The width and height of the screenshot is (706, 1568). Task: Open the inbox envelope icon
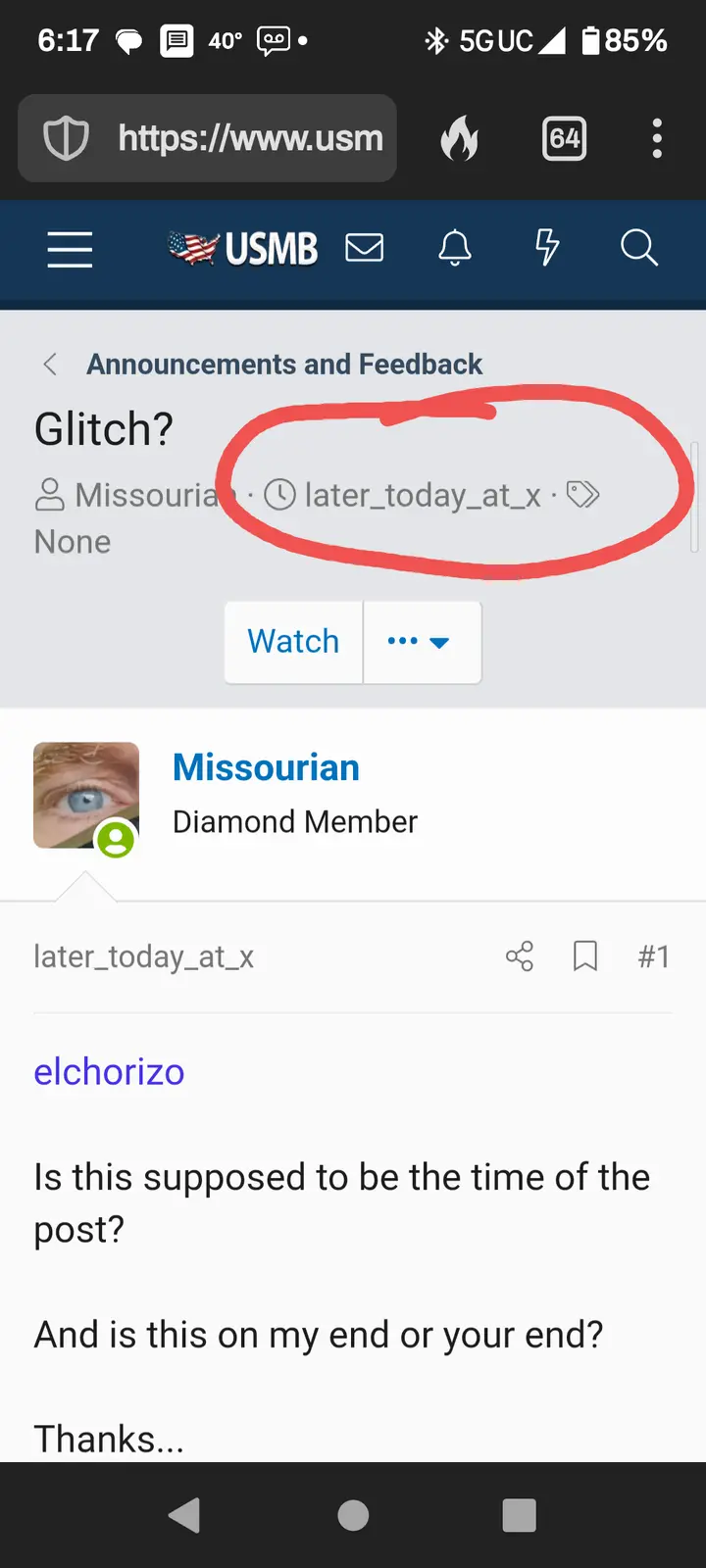point(365,248)
